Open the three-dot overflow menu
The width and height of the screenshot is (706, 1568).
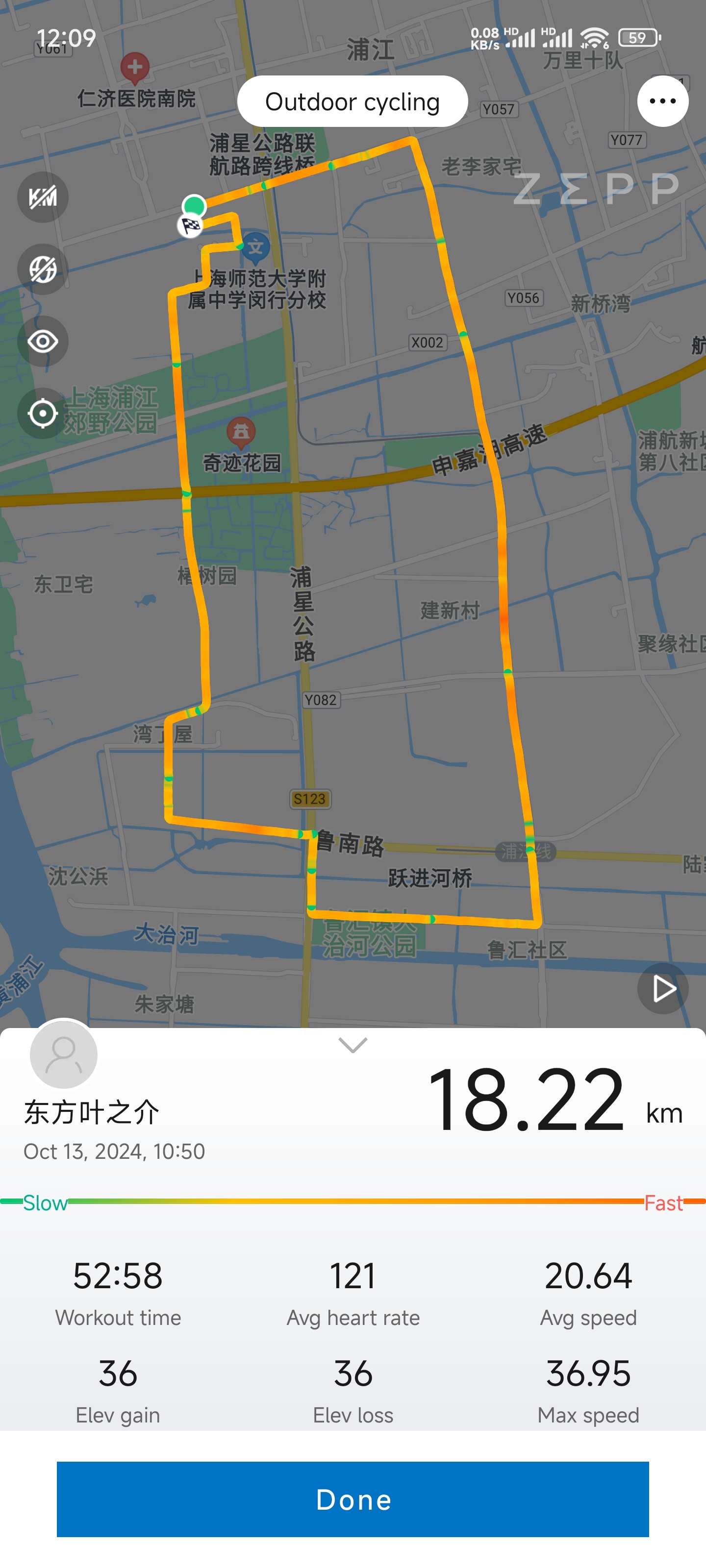pos(662,101)
